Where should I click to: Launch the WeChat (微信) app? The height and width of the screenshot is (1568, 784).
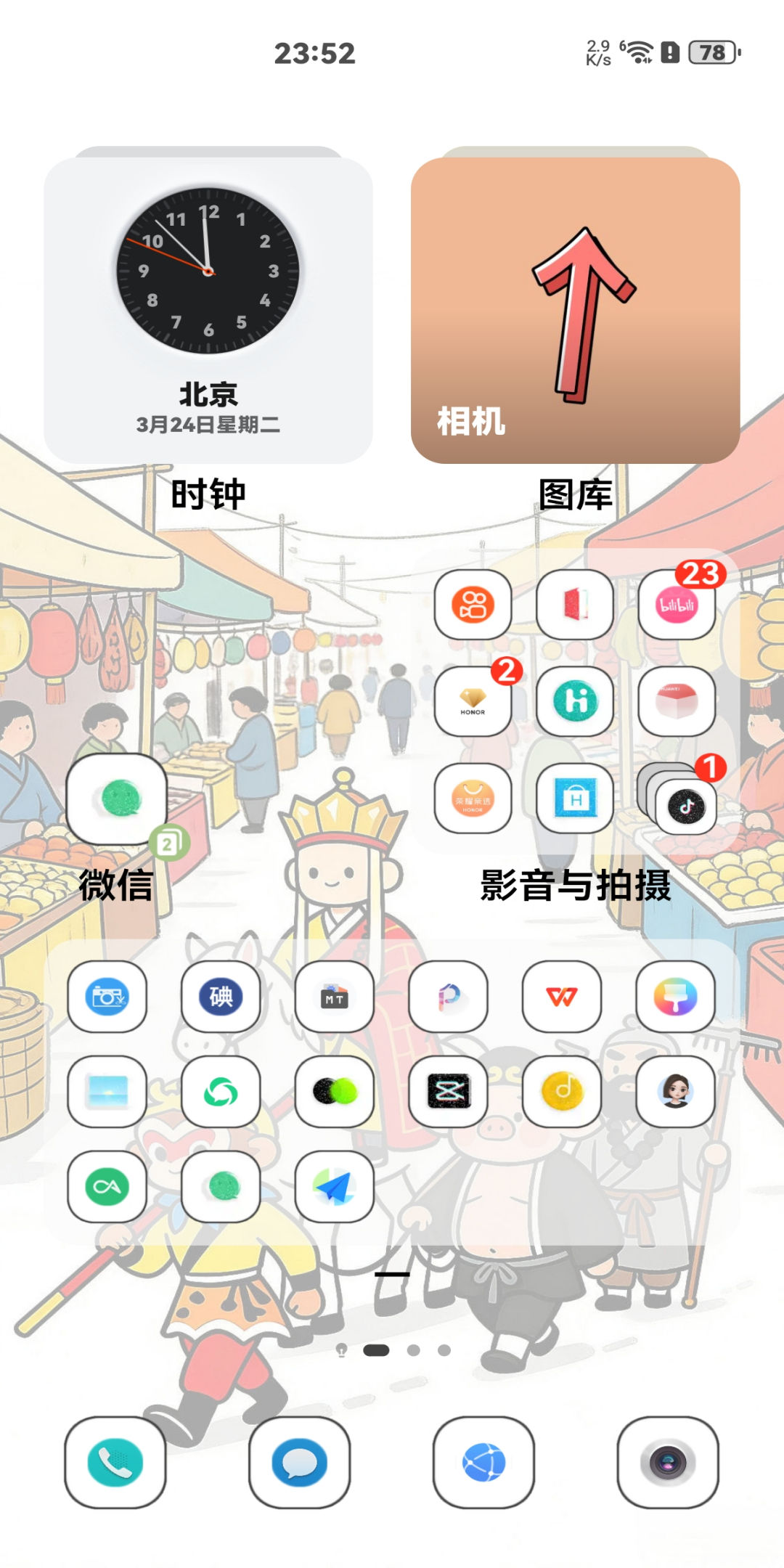pos(117,799)
